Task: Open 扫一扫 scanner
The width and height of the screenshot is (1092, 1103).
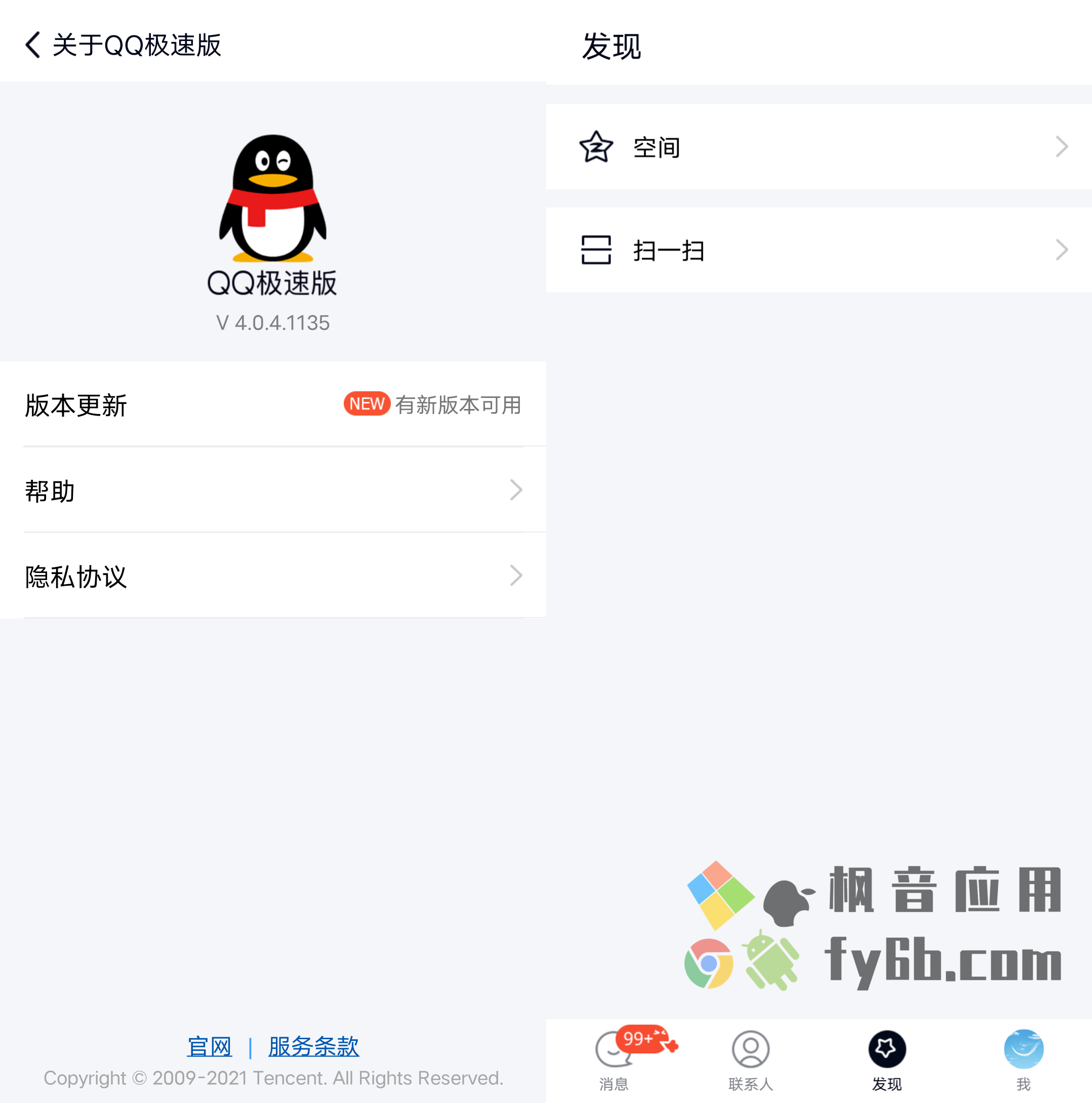Action: (x=819, y=250)
